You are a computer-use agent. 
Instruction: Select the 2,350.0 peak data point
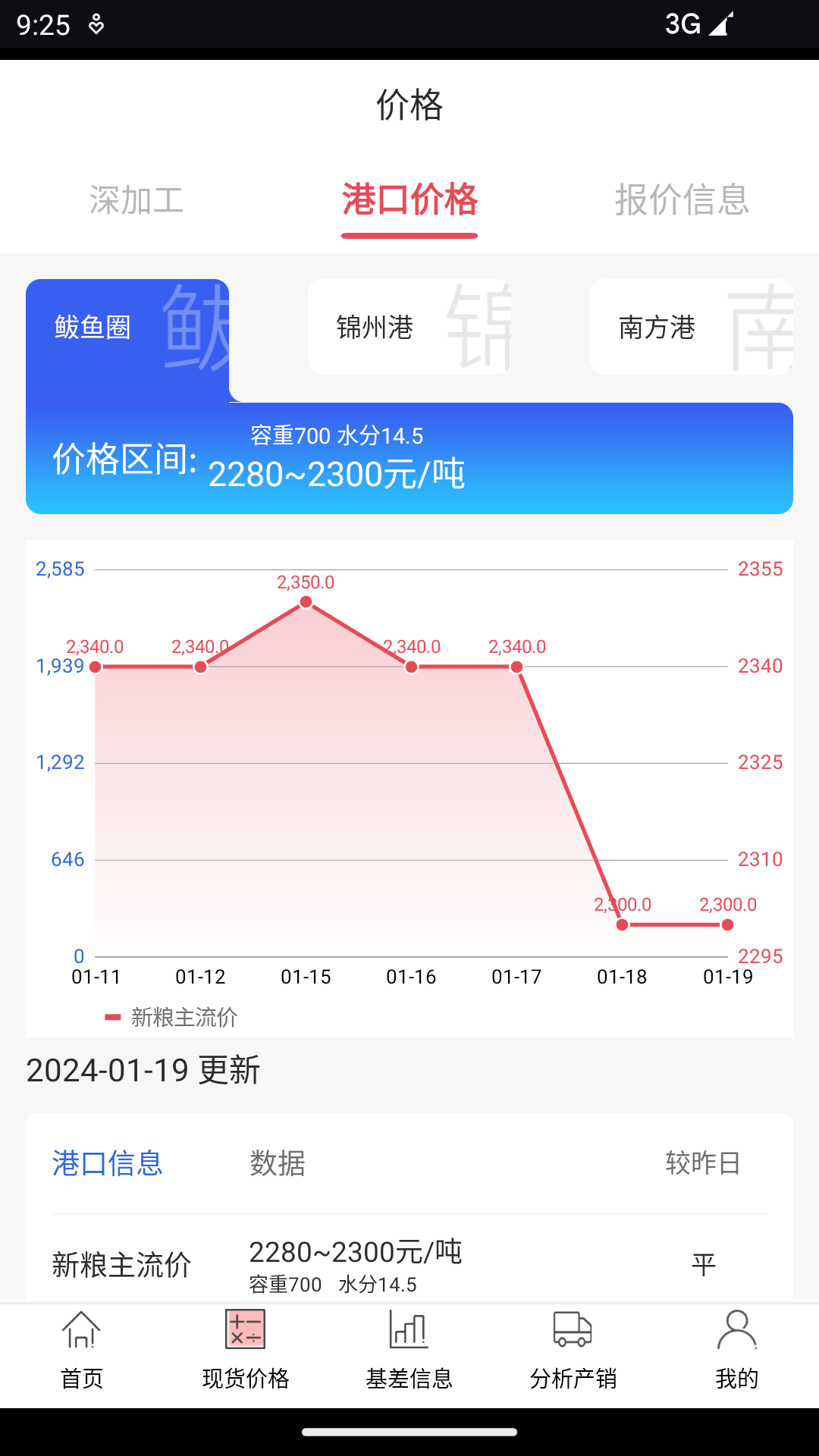coord(305,601)
